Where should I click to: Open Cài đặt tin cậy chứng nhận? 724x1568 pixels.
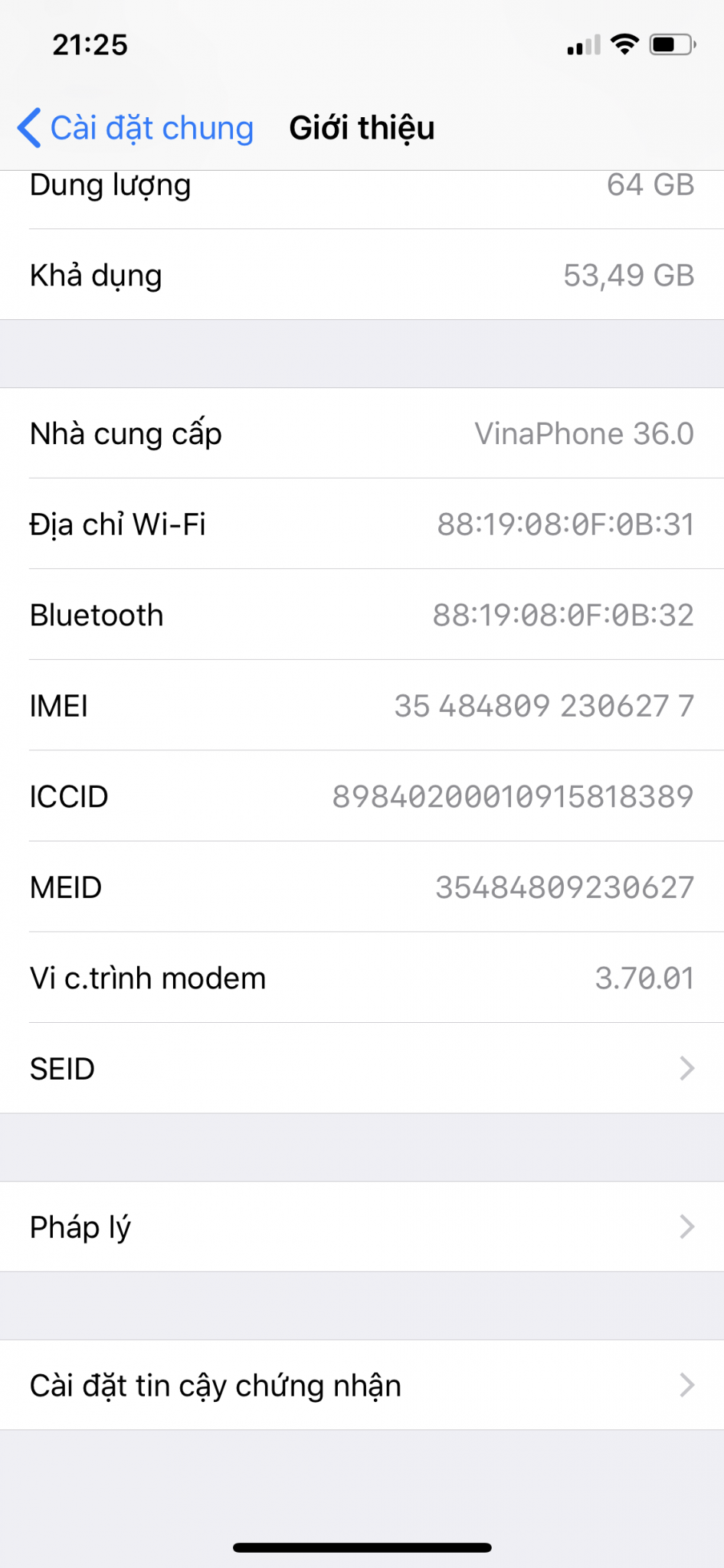(362, 1385)
